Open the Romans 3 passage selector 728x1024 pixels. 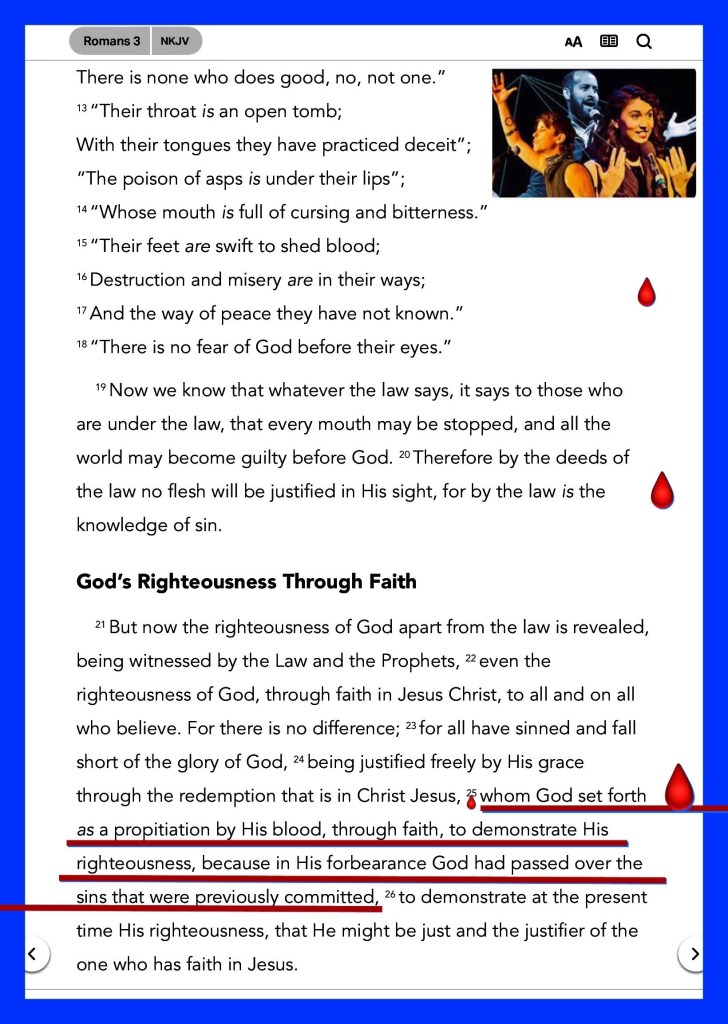point(110,41)
